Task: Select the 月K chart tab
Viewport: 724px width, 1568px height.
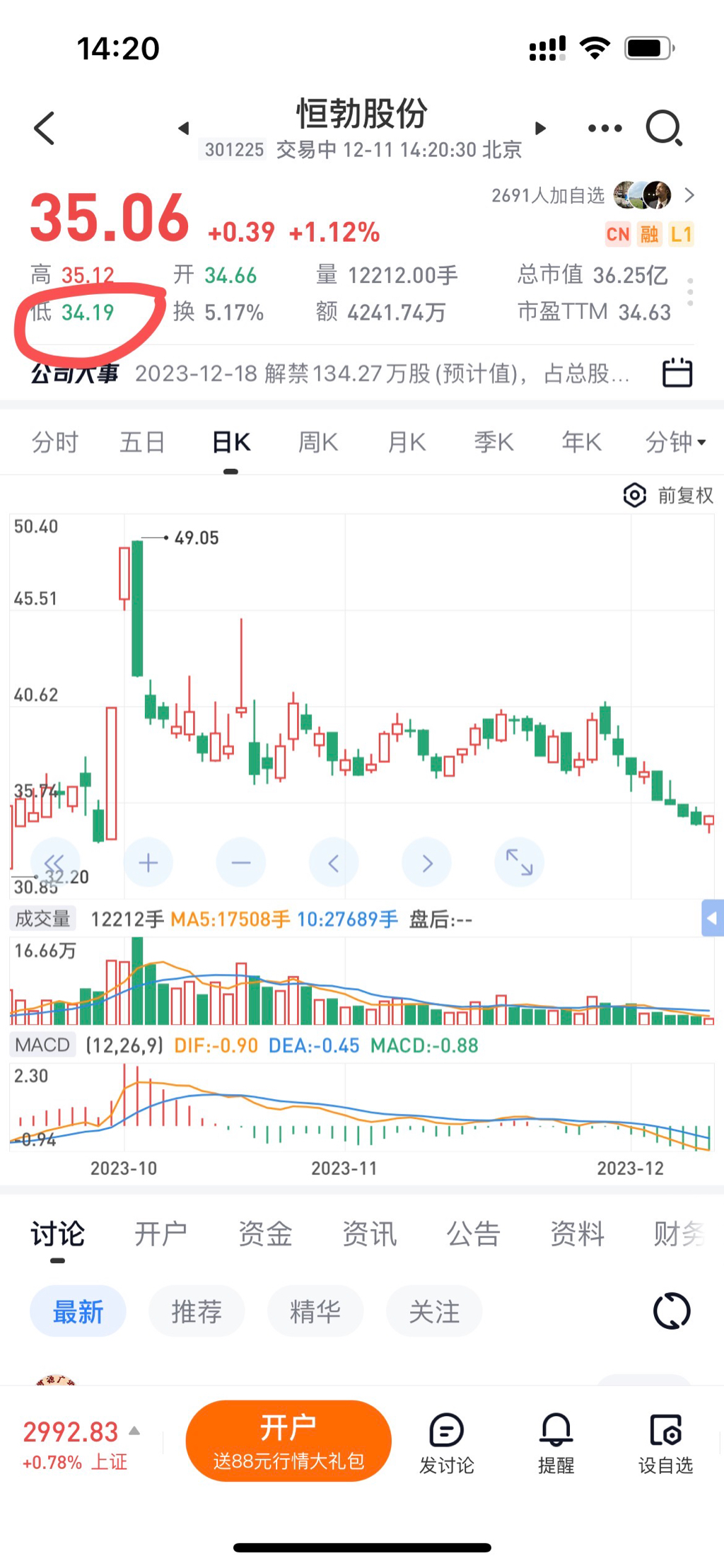Action: (x=407, y=443)
